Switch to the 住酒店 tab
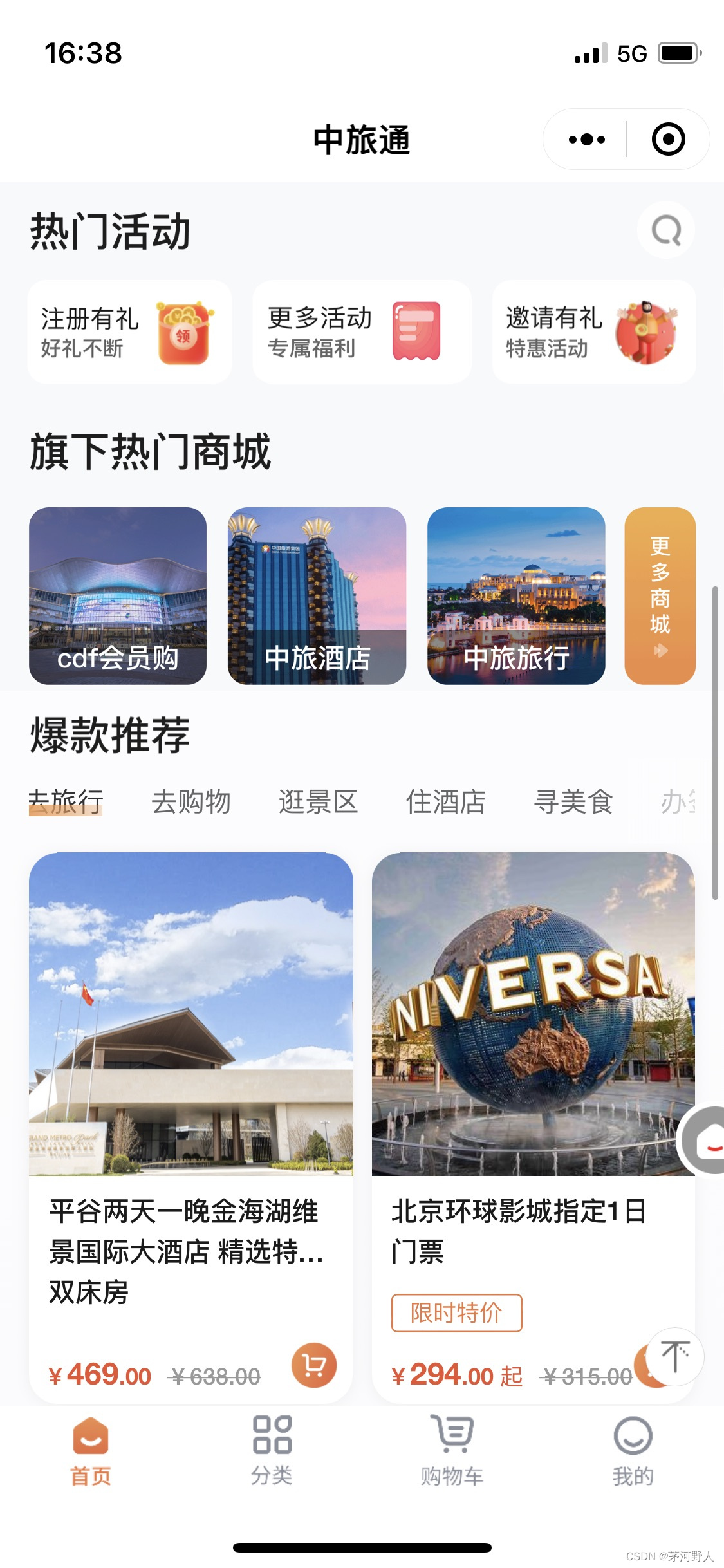 [445, 802]
